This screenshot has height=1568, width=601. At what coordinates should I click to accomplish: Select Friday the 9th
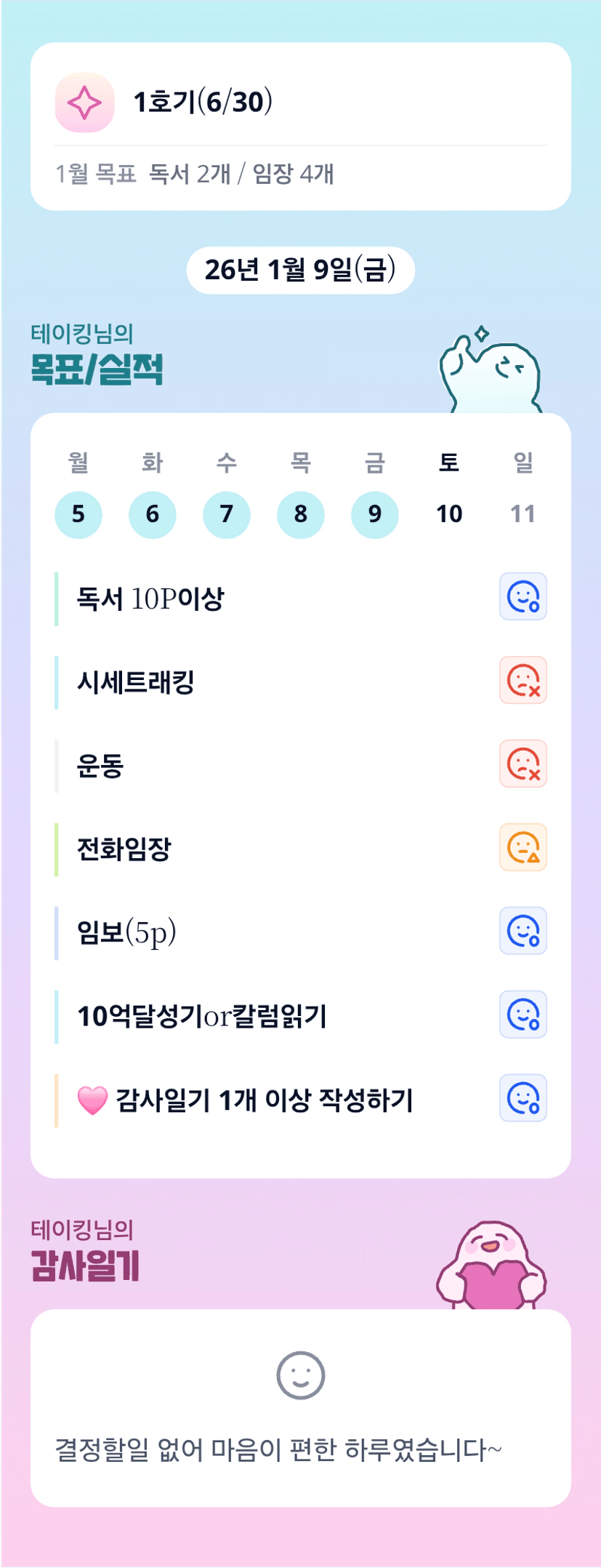[x=375, y=514]
